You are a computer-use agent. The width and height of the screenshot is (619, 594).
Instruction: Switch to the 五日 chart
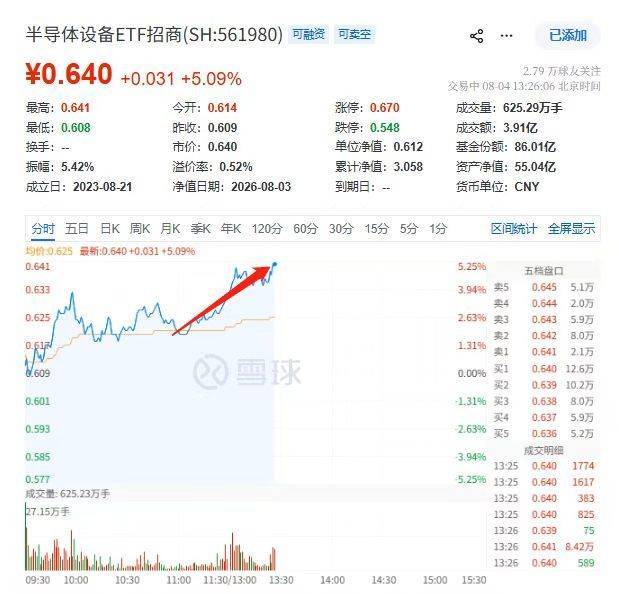(77, 229)
